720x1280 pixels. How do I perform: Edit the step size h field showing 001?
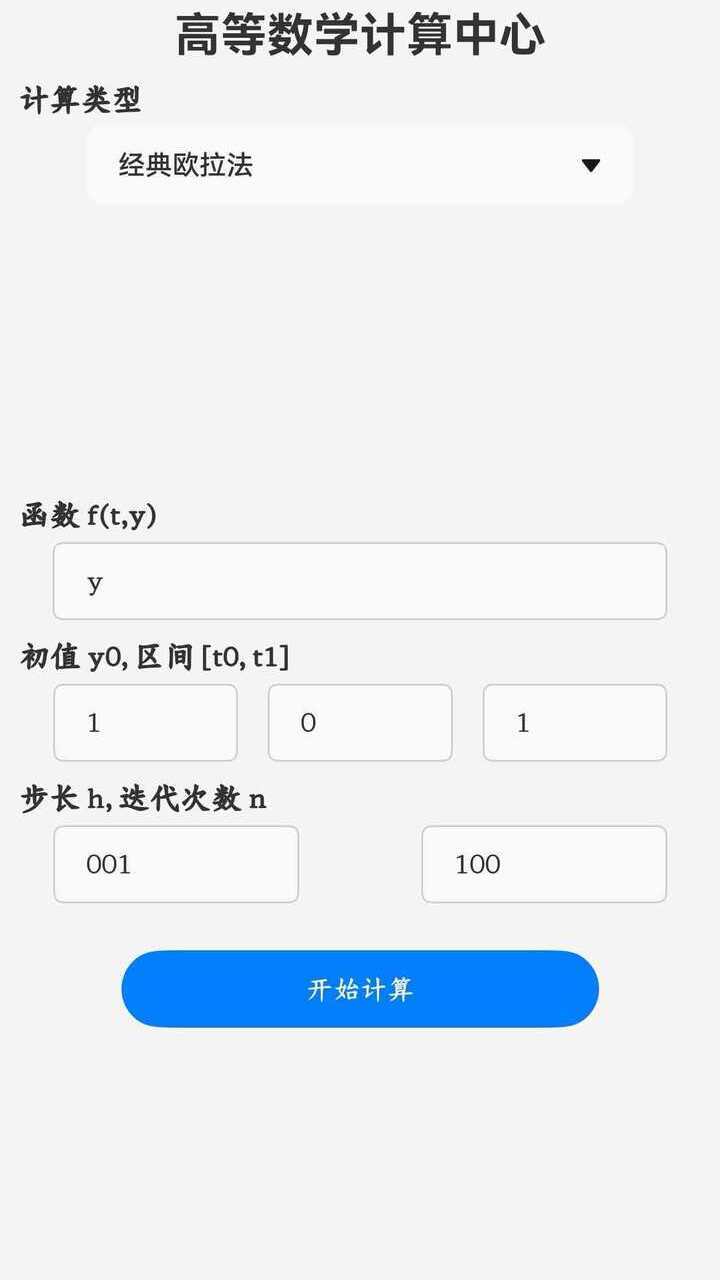(176, 864)
